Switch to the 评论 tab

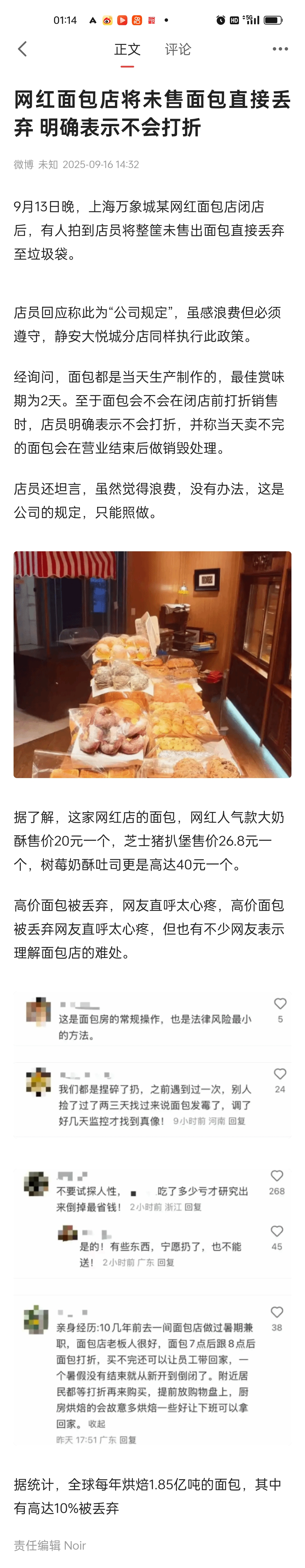(x=178, y=49)
